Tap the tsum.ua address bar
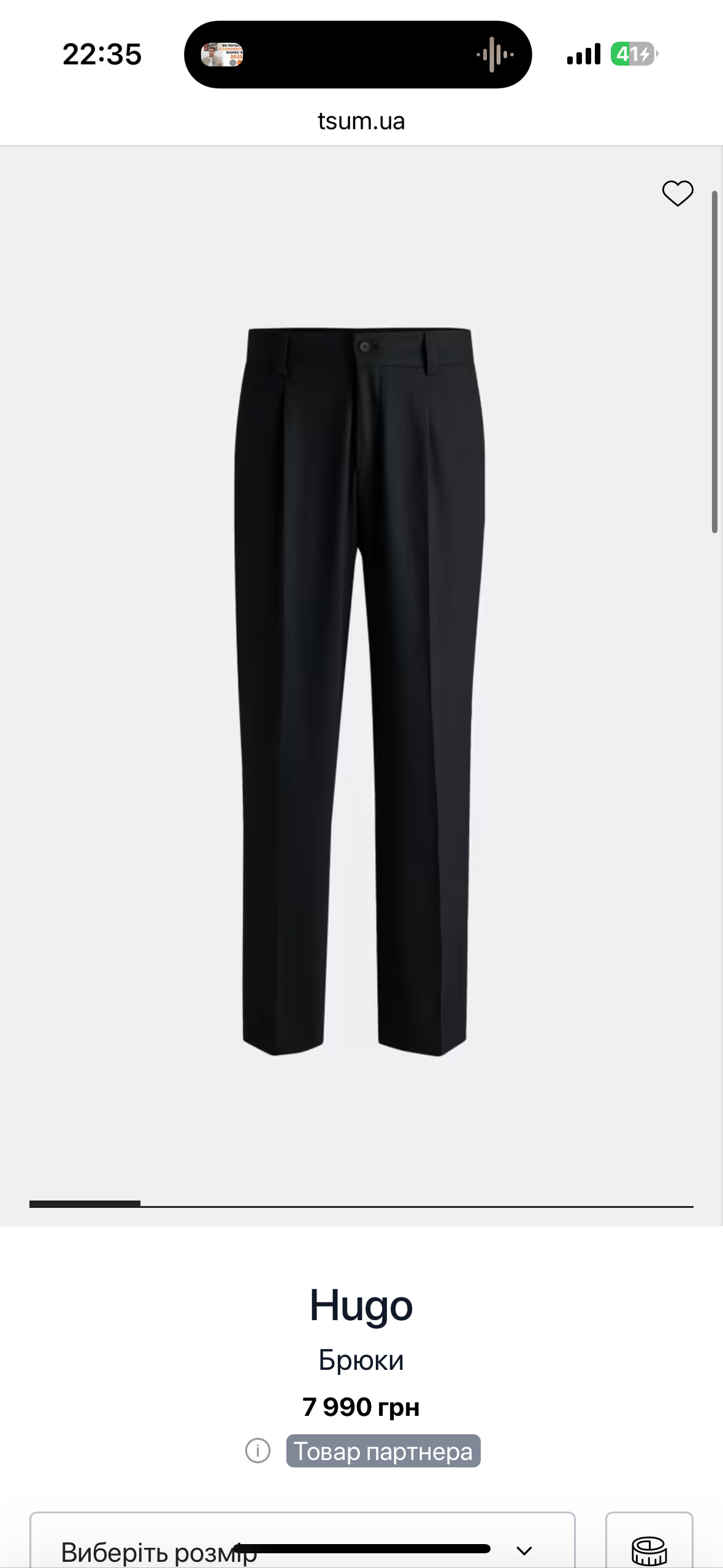Image resolution: width=723 pixels, height=1568 pixels. [361, 121]
